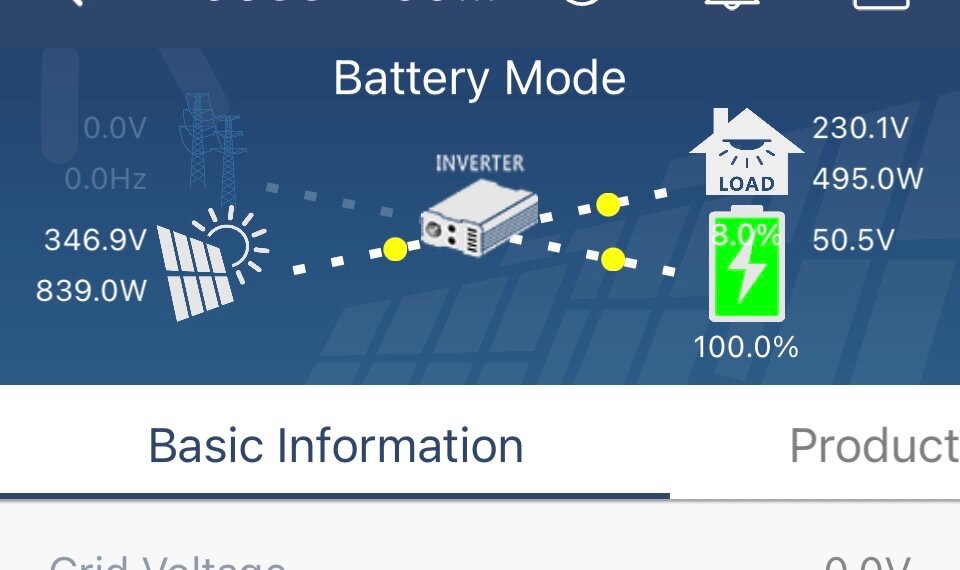This screenshot has width=960, height=570.
Task: Switch to the Product tab
Action: pos(872,446)
